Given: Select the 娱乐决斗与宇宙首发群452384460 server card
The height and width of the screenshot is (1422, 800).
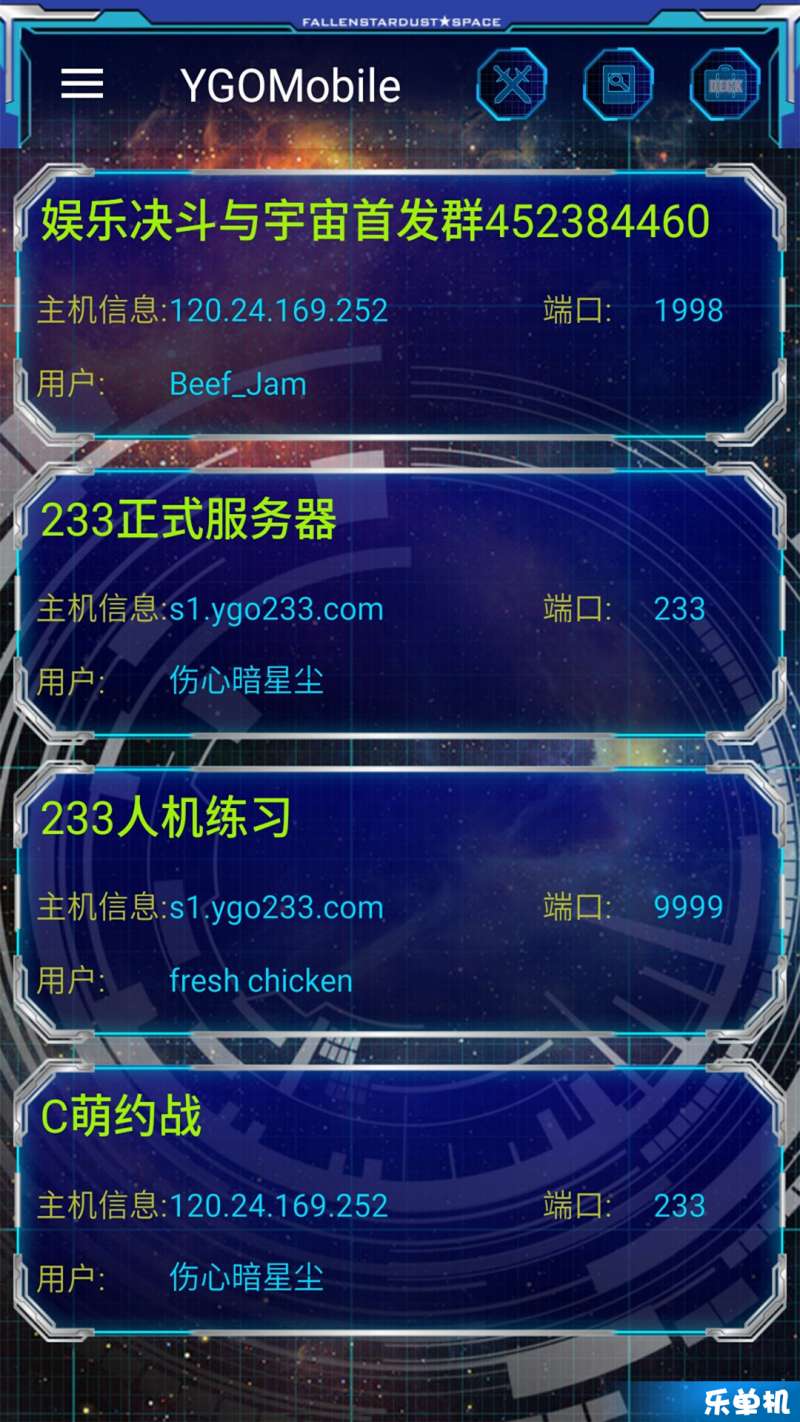Looking at the screenshot, I should pos(400,302).
